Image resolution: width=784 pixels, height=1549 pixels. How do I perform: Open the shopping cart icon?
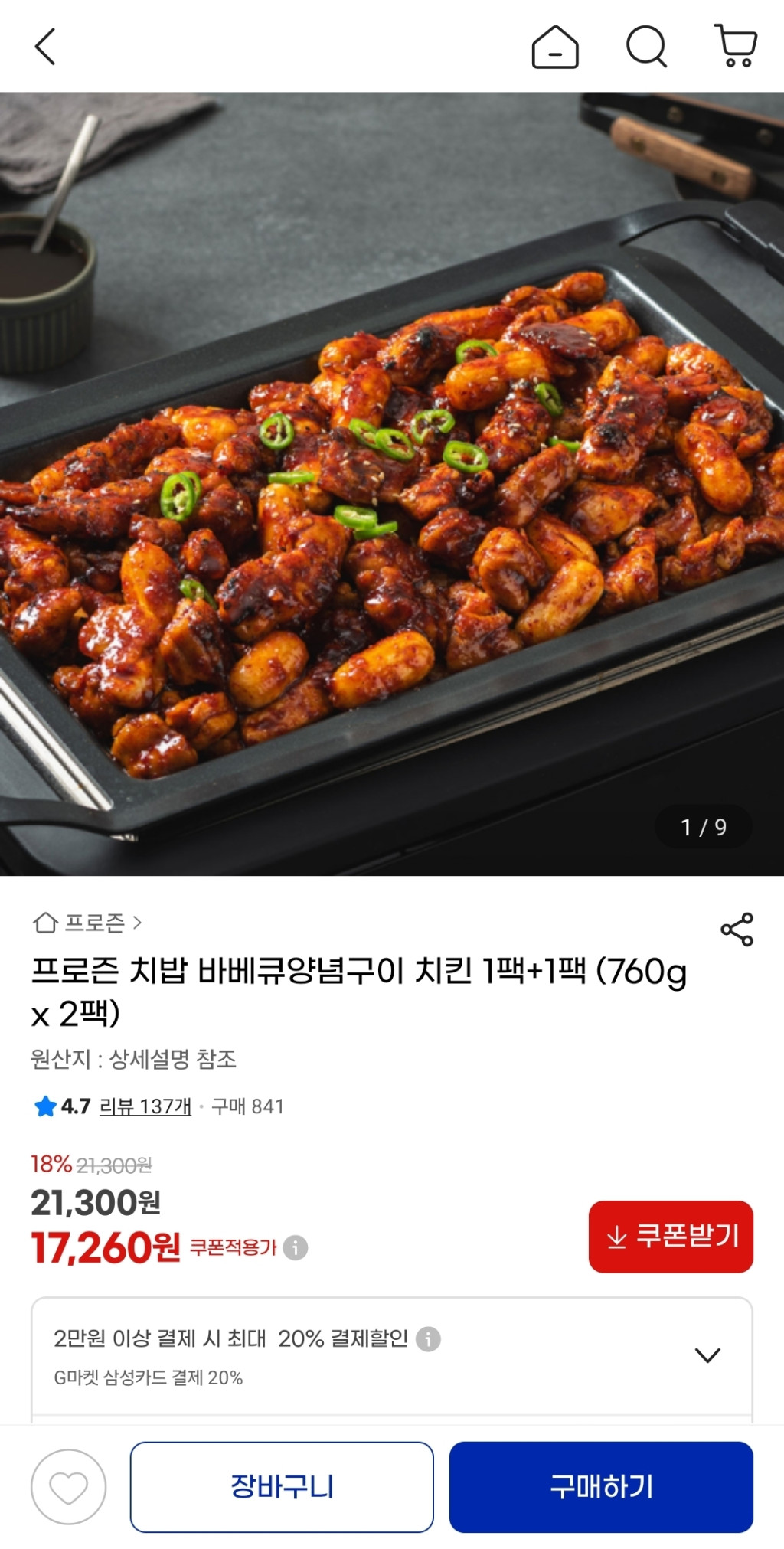(736, 46)
